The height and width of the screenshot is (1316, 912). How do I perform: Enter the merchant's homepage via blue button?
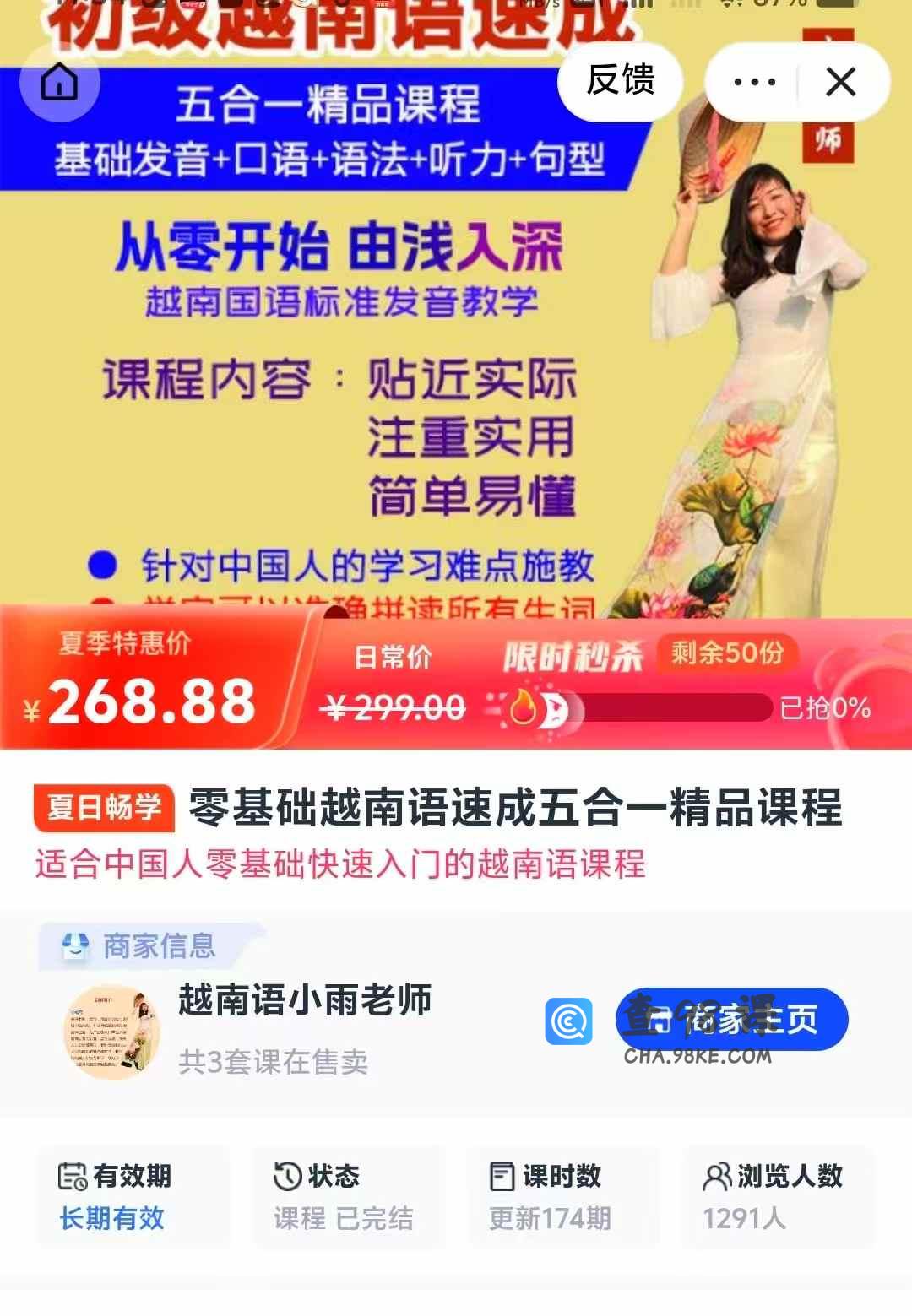pyautogui.click(x=731, y=1019)
